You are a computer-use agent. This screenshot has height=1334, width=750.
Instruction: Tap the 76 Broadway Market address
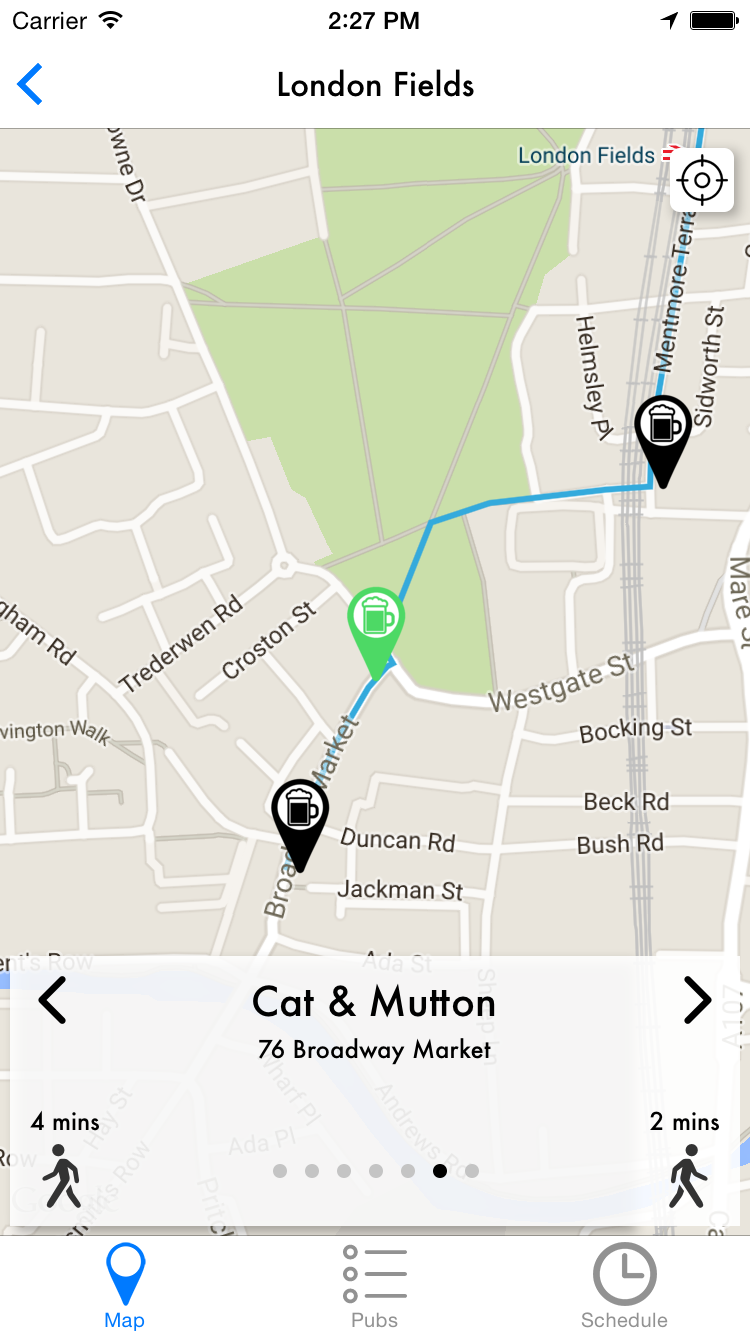point(375,1051)
